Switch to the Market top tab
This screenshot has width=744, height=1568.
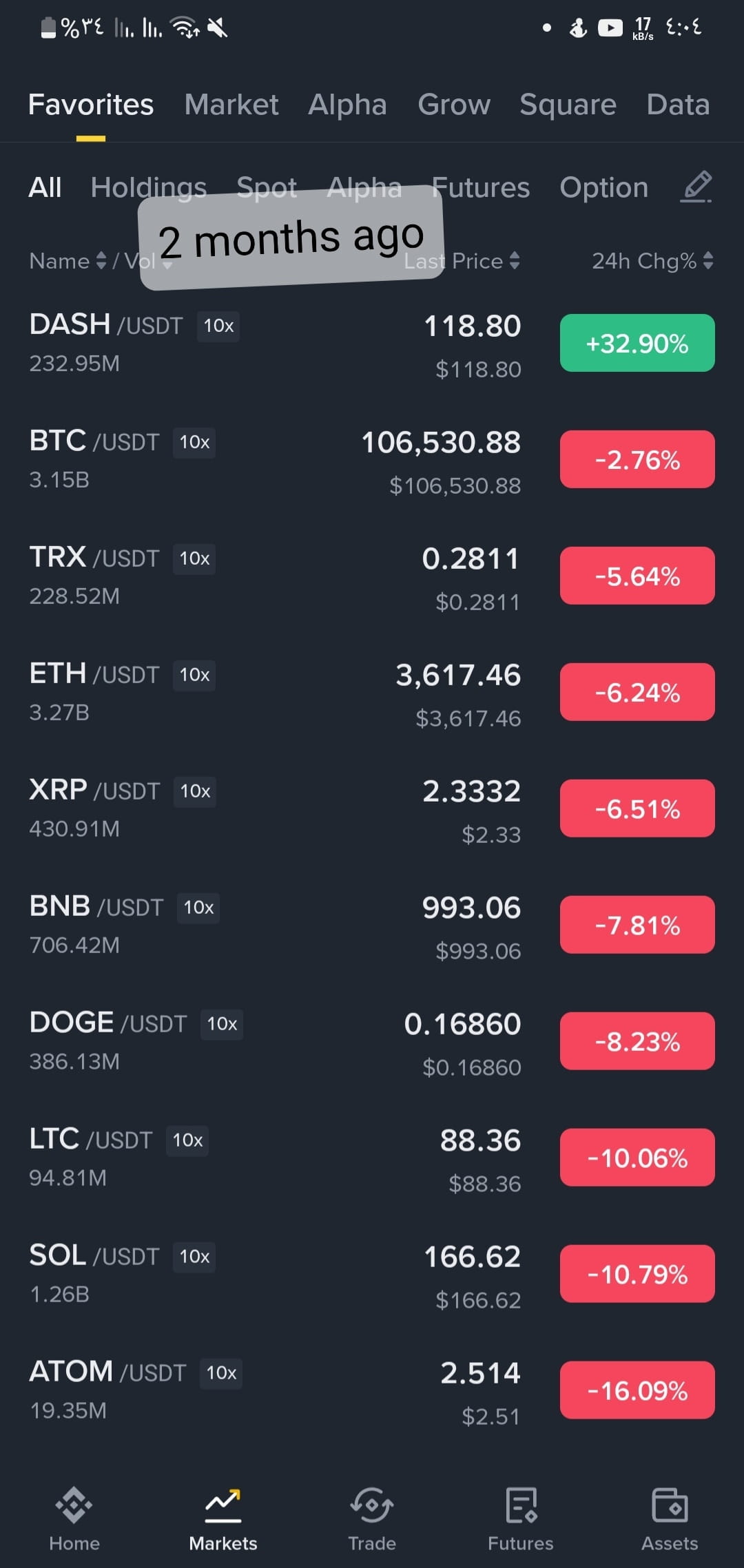[231, 105]
